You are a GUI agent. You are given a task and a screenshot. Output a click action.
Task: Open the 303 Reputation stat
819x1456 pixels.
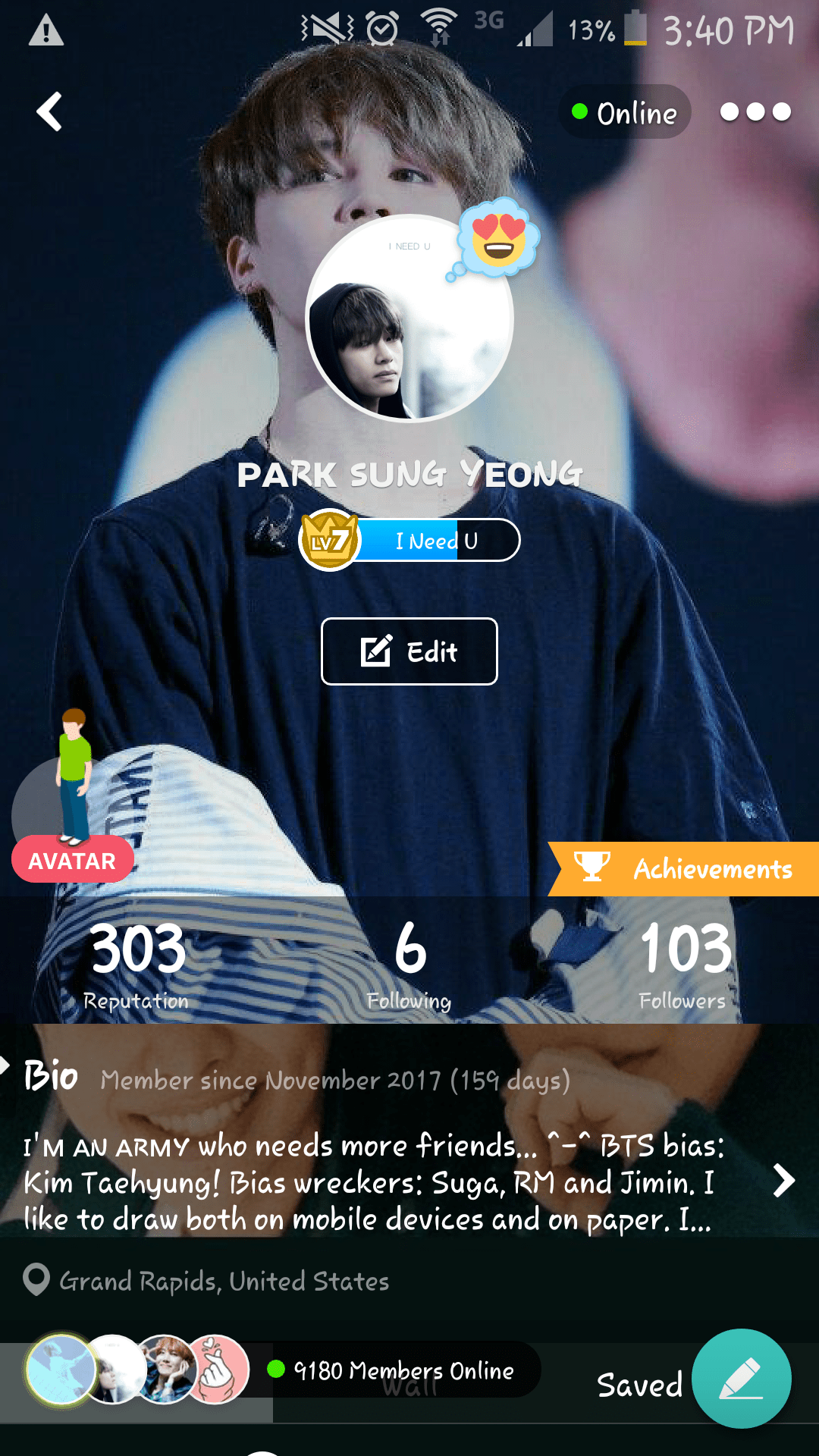coord(137,964)
